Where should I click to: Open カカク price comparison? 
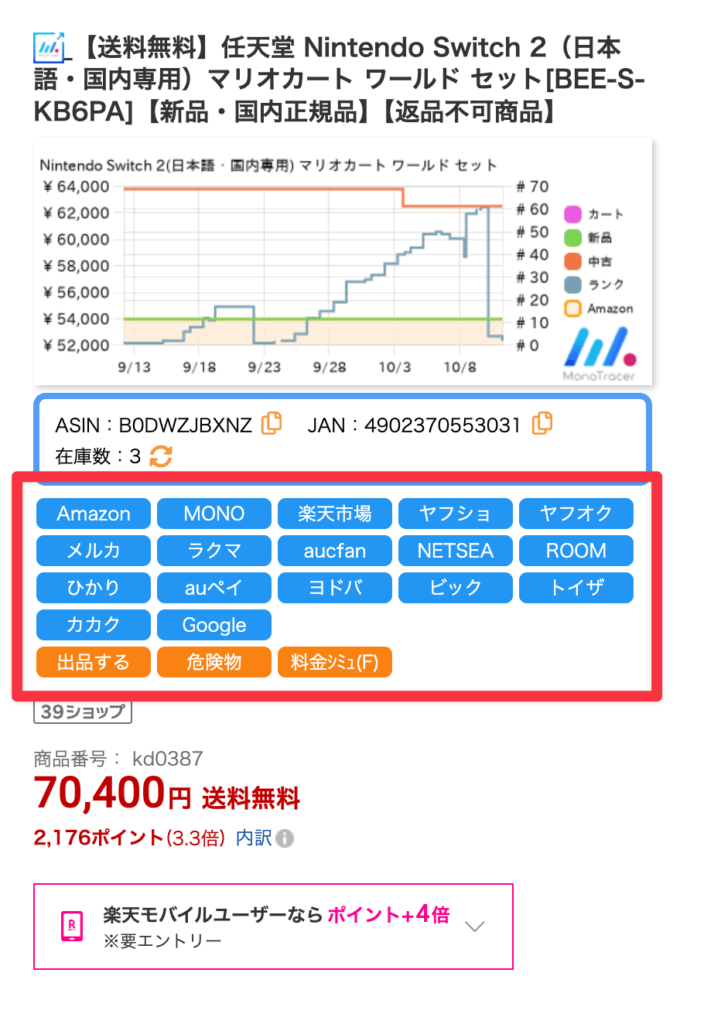tap(94, 625)
